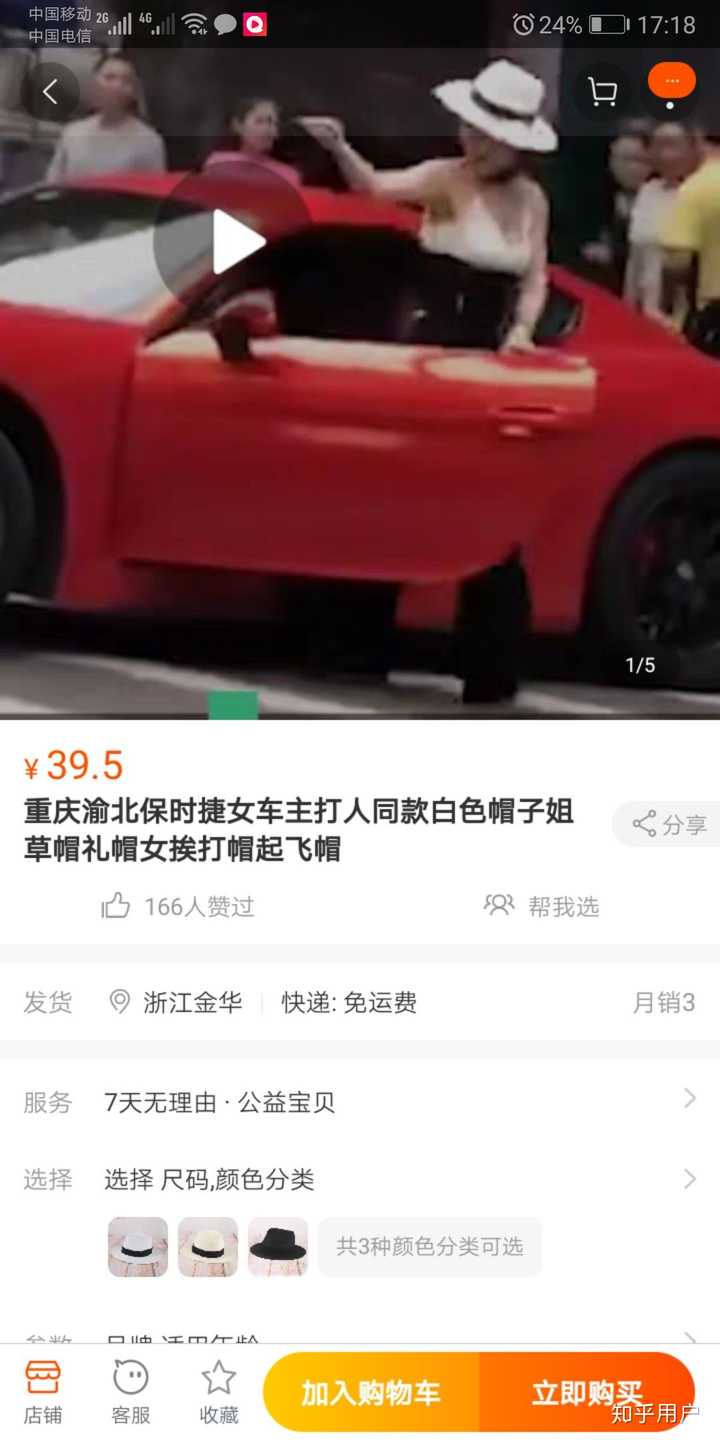Tap the video play button on product image
Image resolution: width=720 pixels, height=1440 pixels.
pyautogui.click(x=237, y=240)
